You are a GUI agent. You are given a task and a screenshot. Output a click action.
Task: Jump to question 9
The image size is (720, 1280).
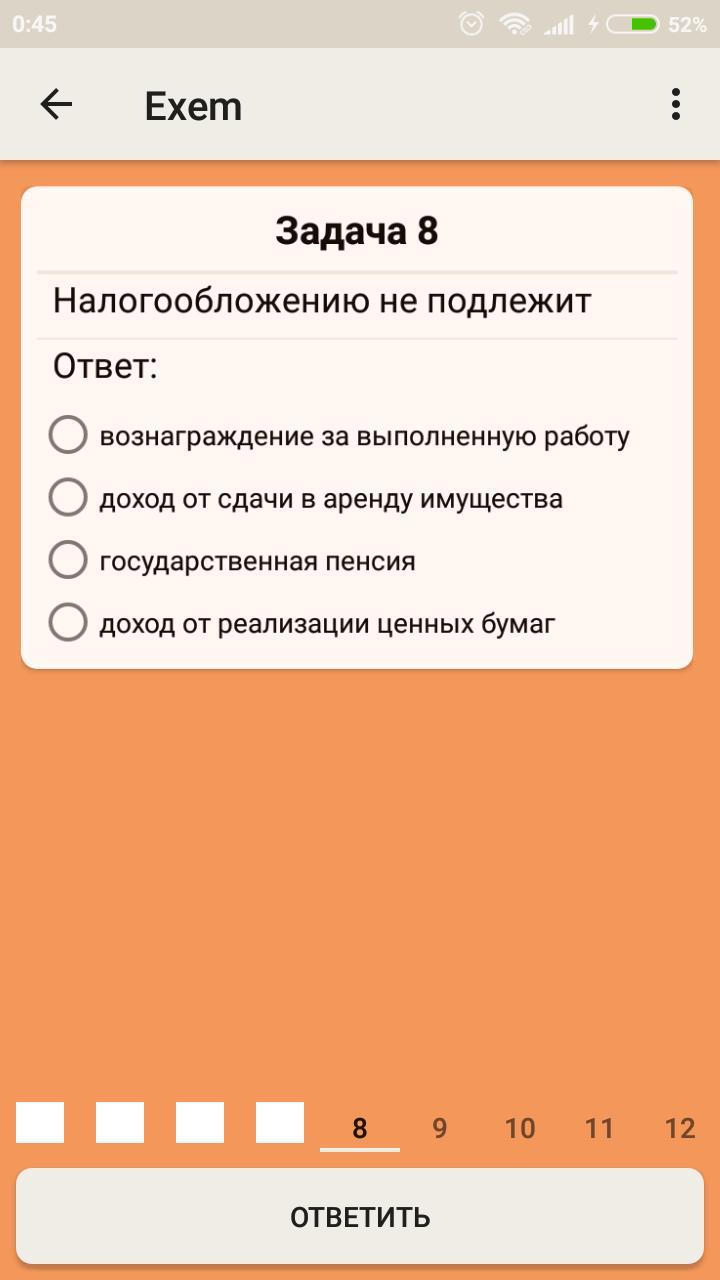click(x=440, y=1128)
